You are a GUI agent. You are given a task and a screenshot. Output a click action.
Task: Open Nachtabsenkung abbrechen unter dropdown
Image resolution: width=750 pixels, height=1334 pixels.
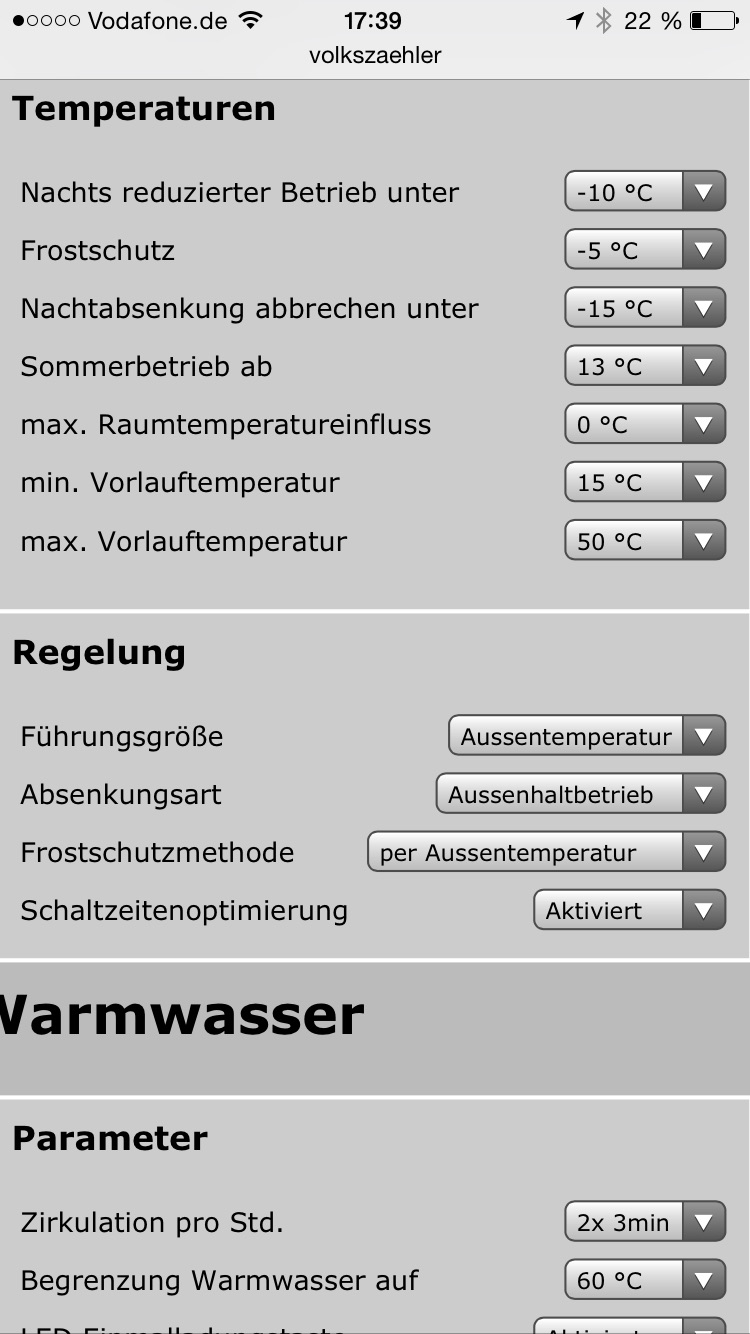coord(645,308)
